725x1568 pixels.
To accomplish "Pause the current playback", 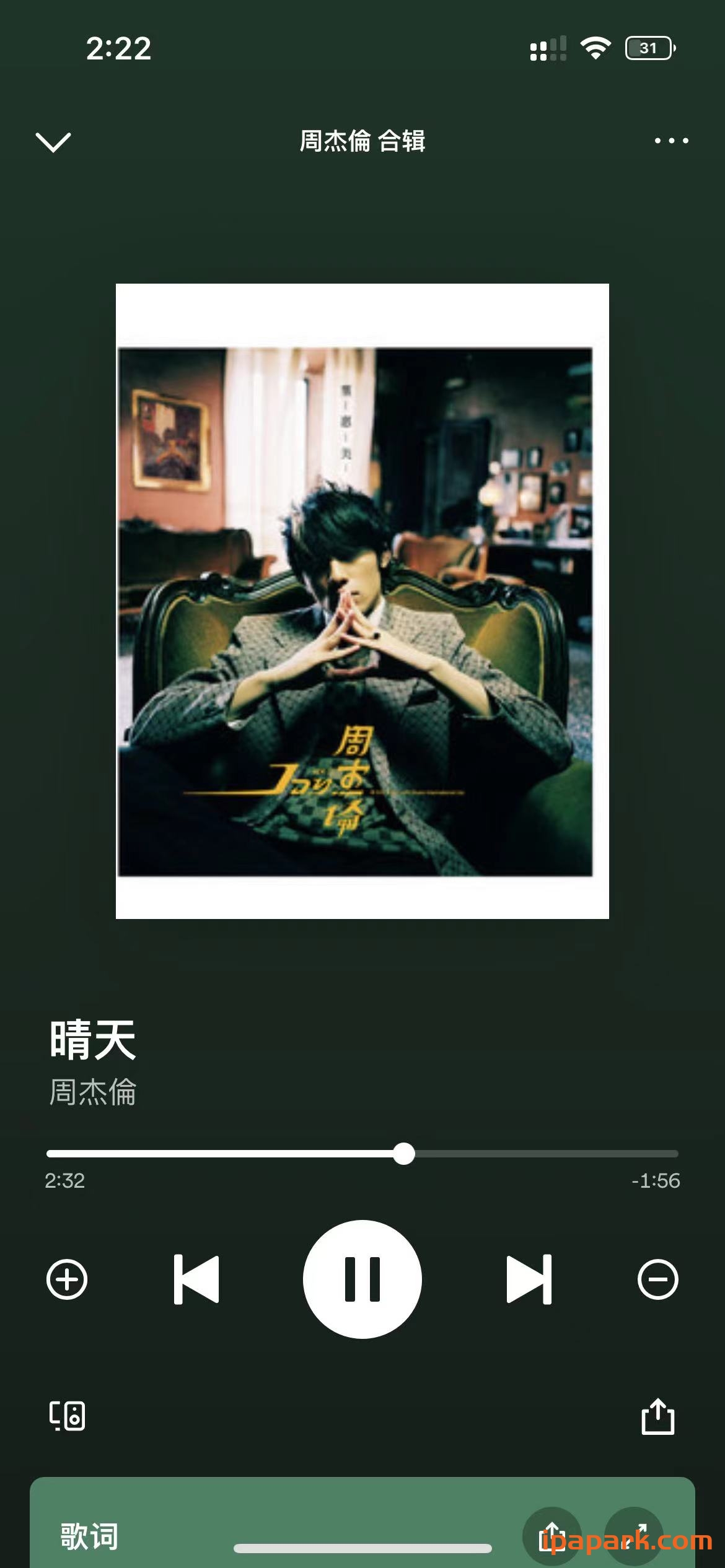I will coord(362,1278).
